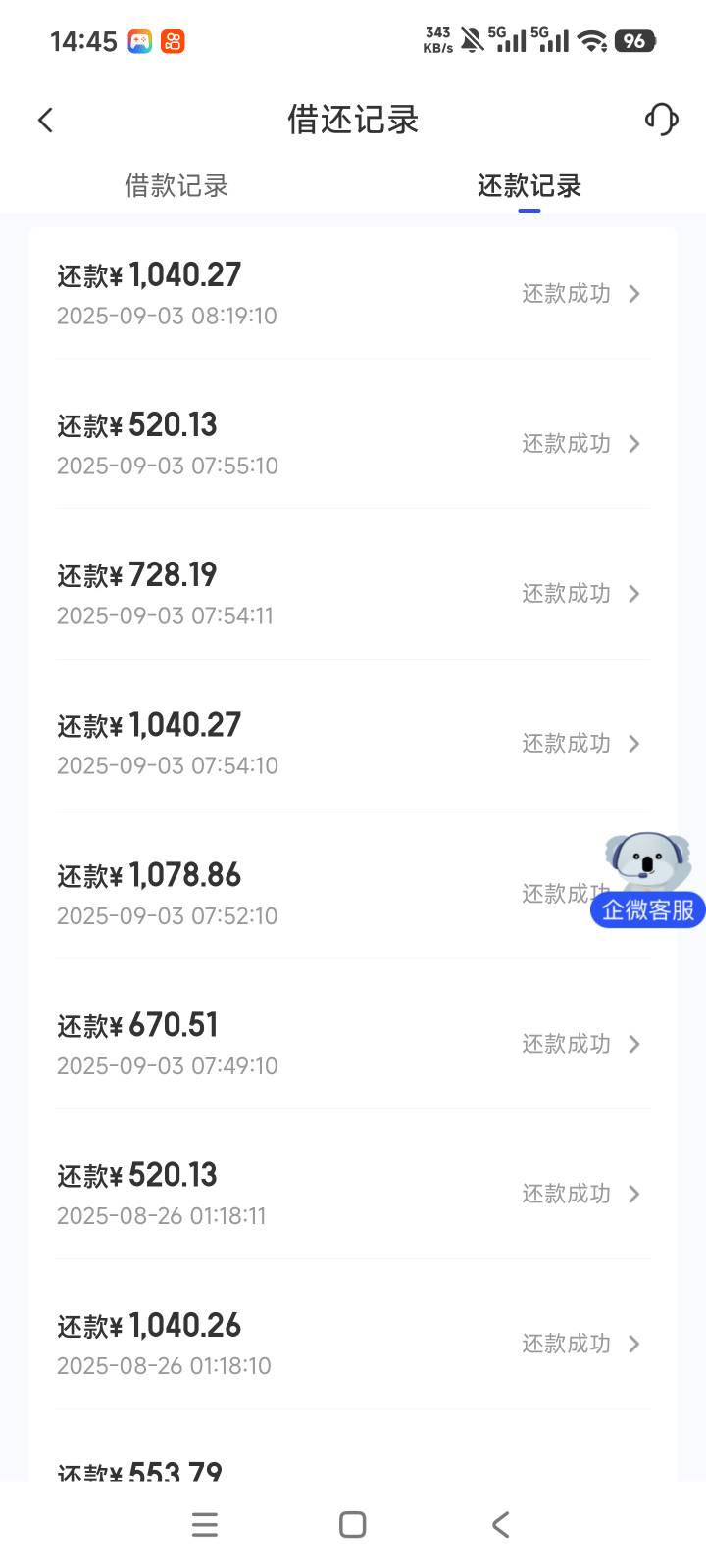Switch to the 借款记录 tab

point(176,185)
